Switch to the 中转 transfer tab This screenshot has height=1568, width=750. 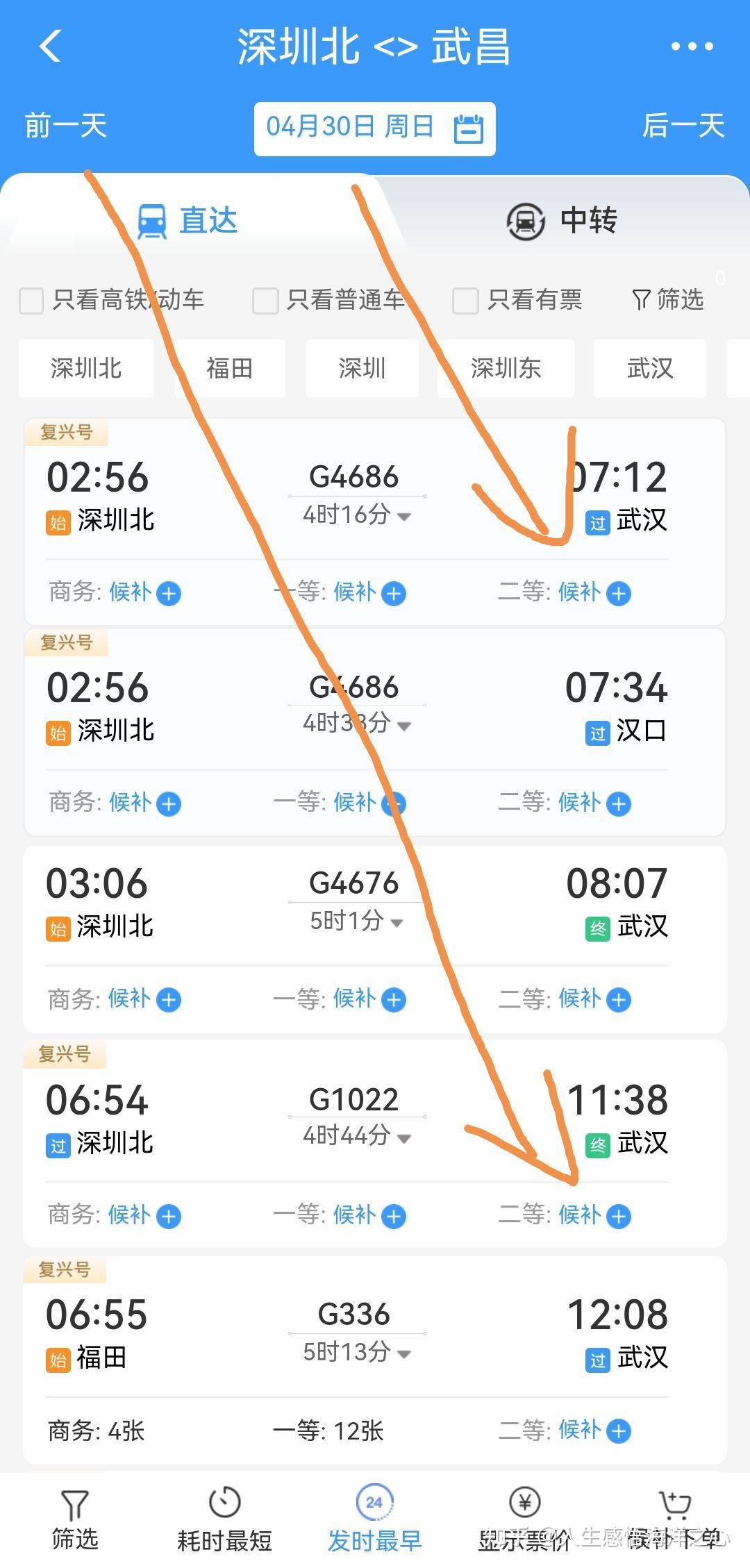pos(562,221)
